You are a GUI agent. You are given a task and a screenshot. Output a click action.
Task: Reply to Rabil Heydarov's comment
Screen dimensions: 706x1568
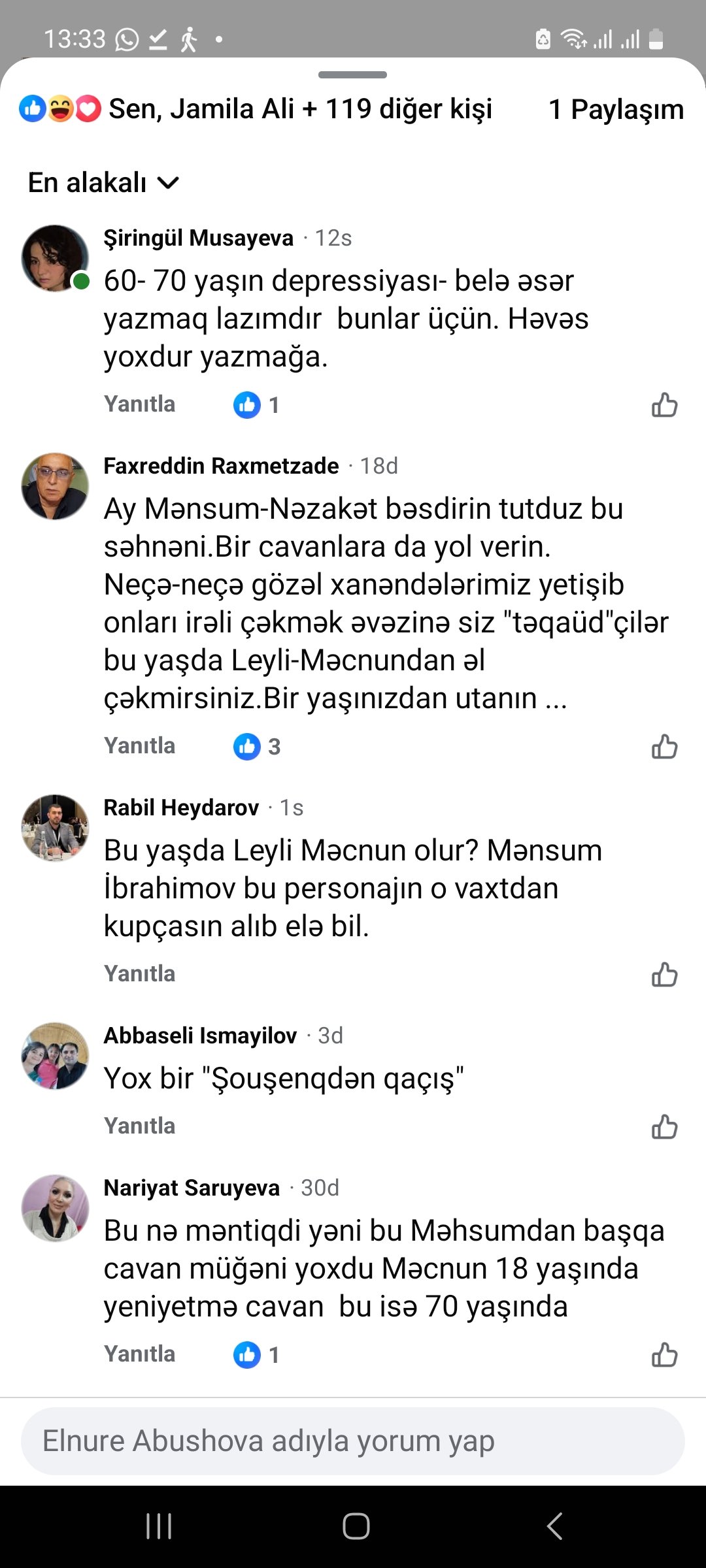139,974
